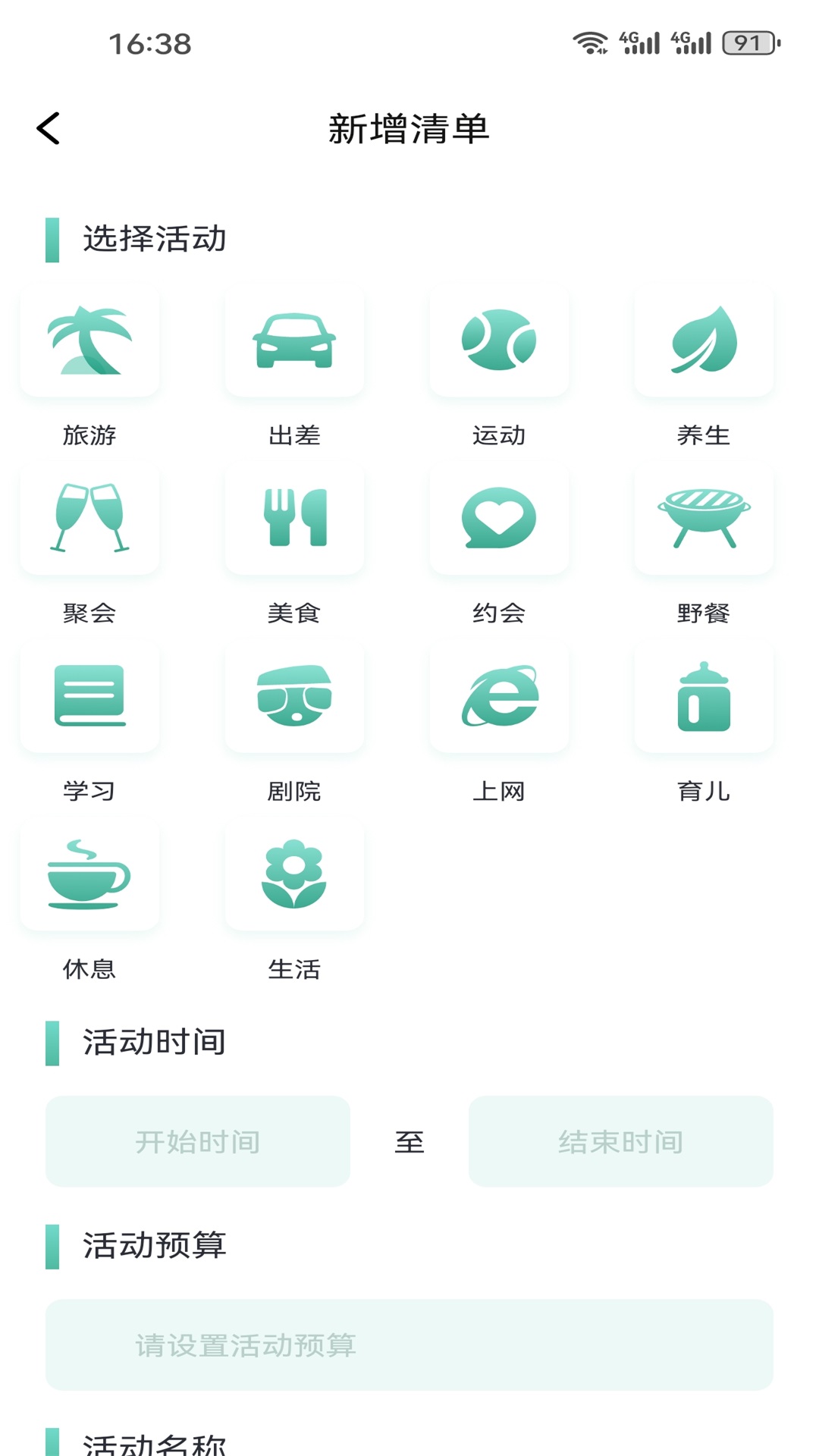819x1456 pixels.
Task: Select the 约会 activity
Action: pos(499,518)
